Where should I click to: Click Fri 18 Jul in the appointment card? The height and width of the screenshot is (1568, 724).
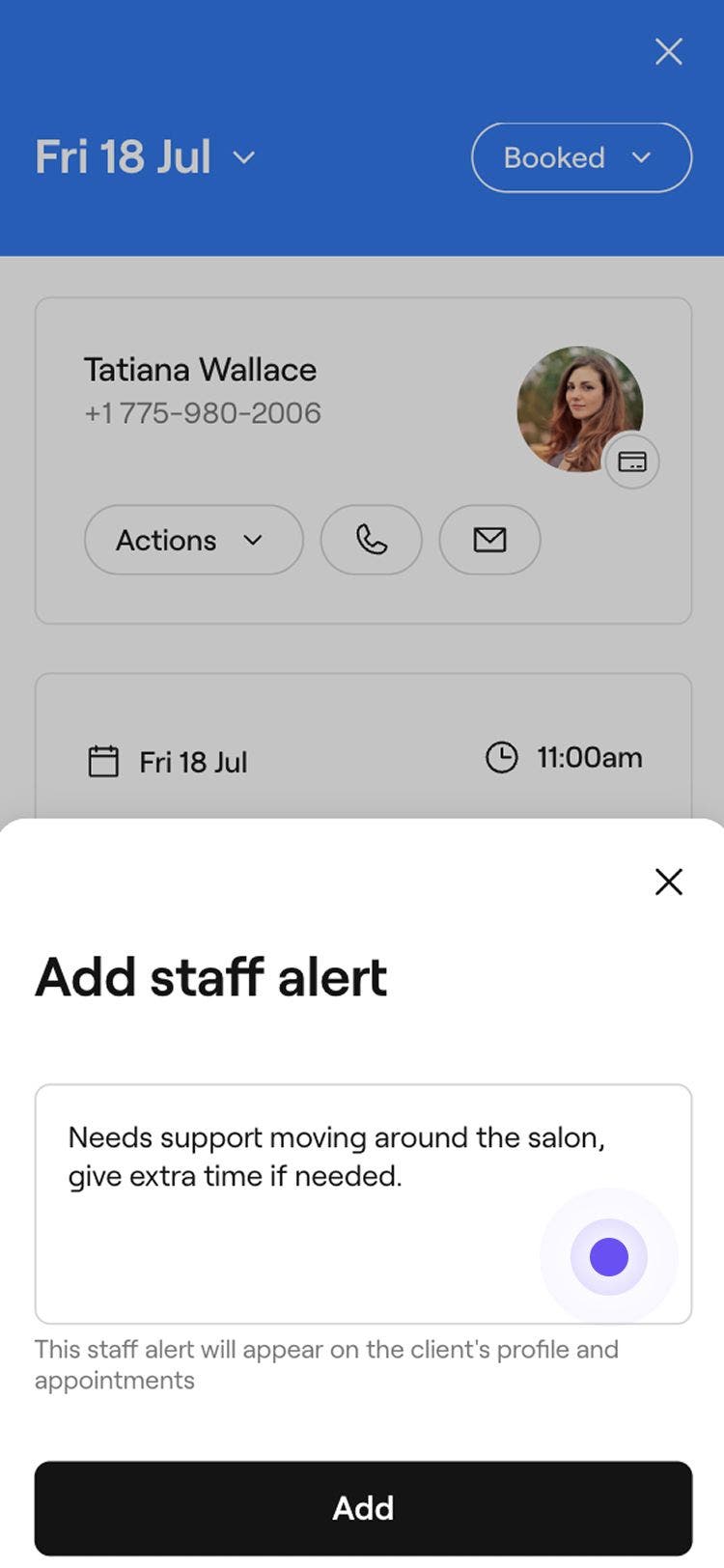click(192, 761)
